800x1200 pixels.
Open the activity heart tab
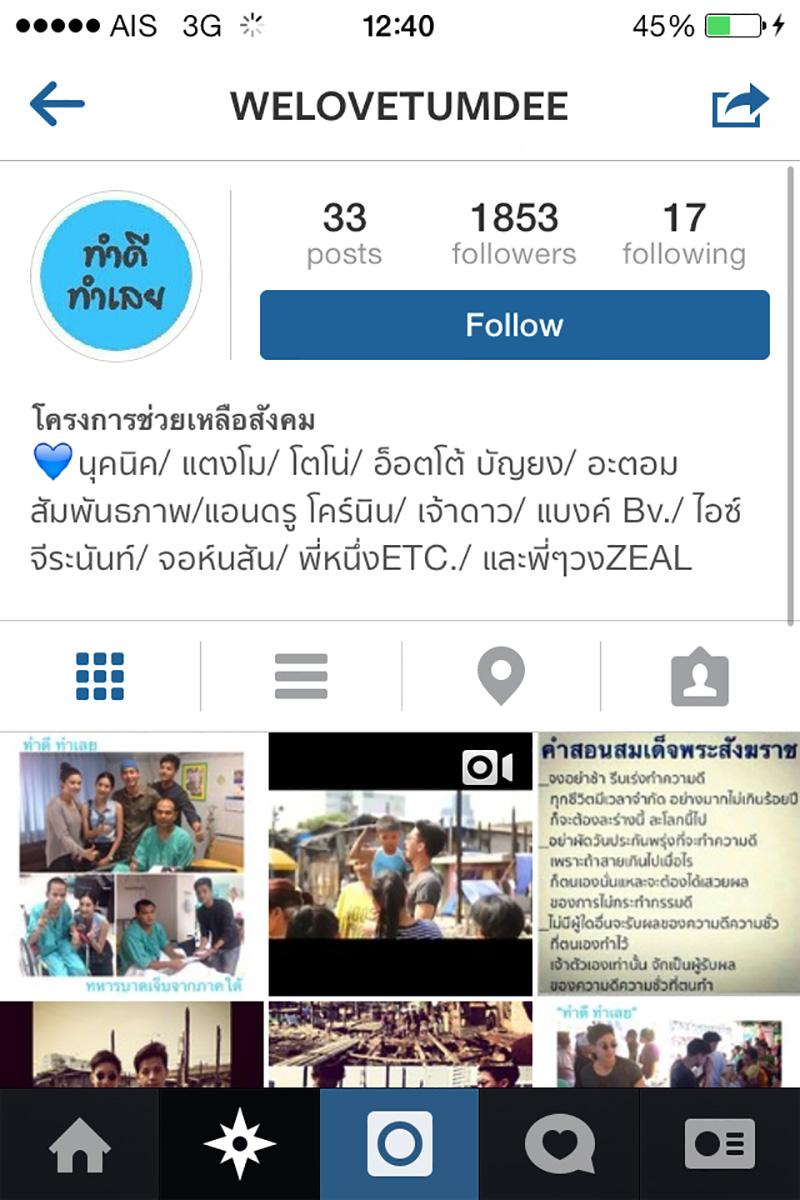click(560, 1145)
